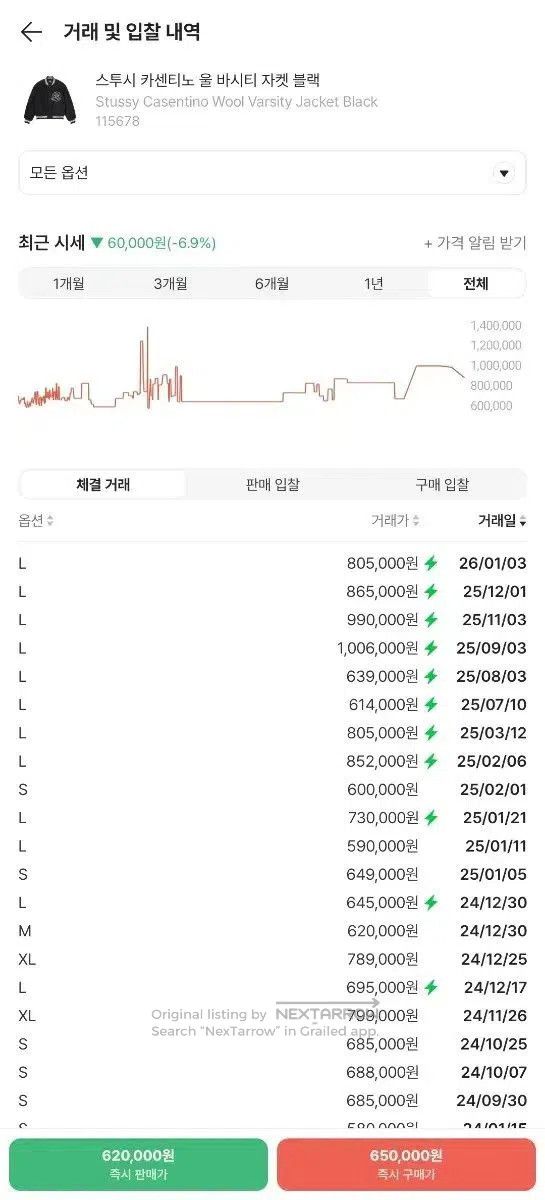Sort list by 거래가 column

(395, 521)
